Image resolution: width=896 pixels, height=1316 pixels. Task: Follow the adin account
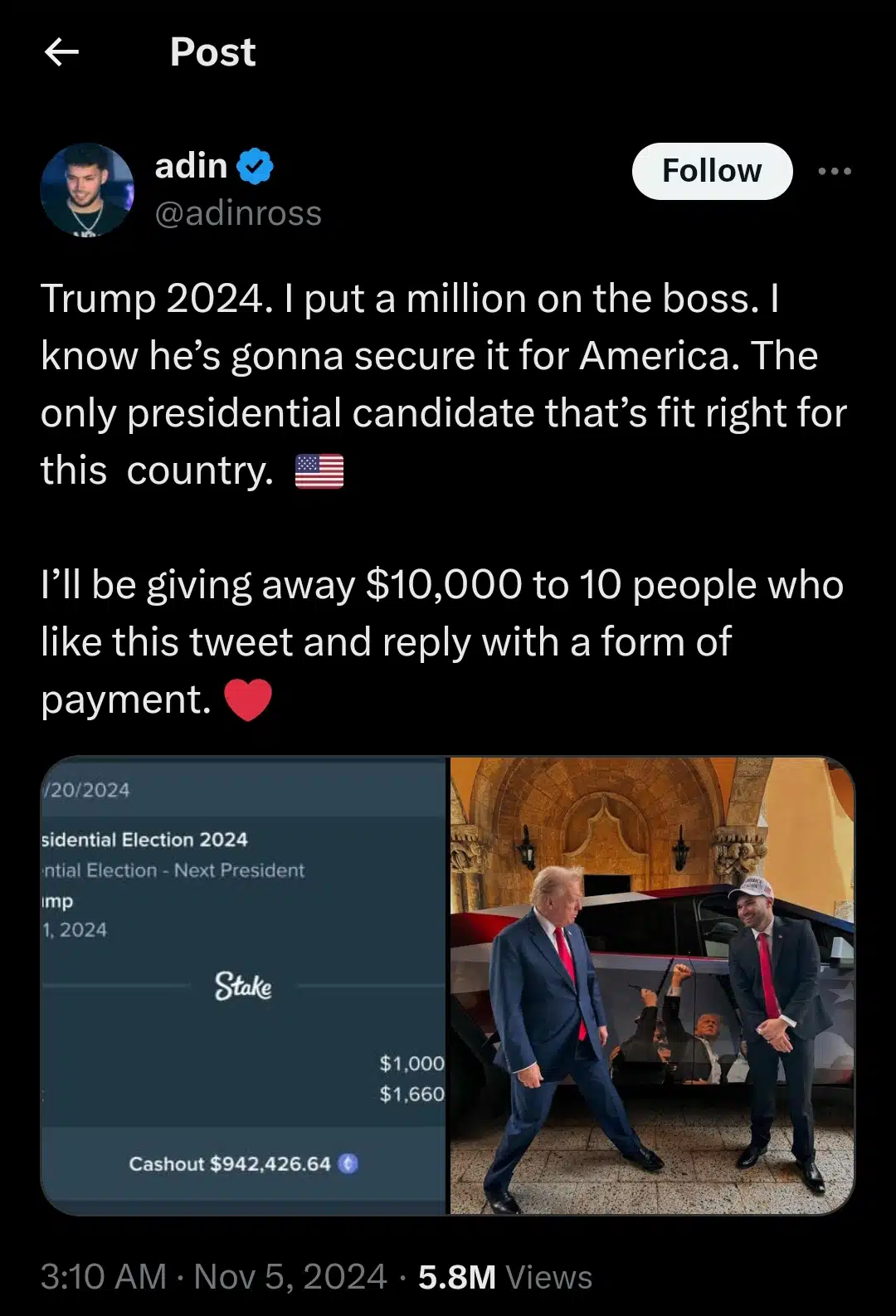pos(712,171)
